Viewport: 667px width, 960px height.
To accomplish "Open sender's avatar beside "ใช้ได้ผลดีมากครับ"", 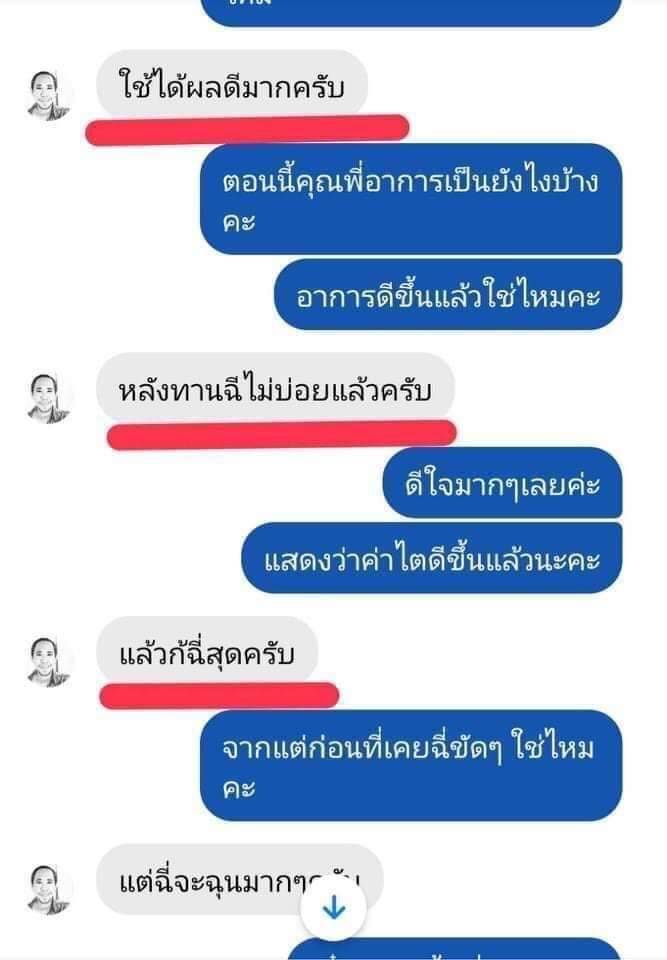I will [50, 96].
